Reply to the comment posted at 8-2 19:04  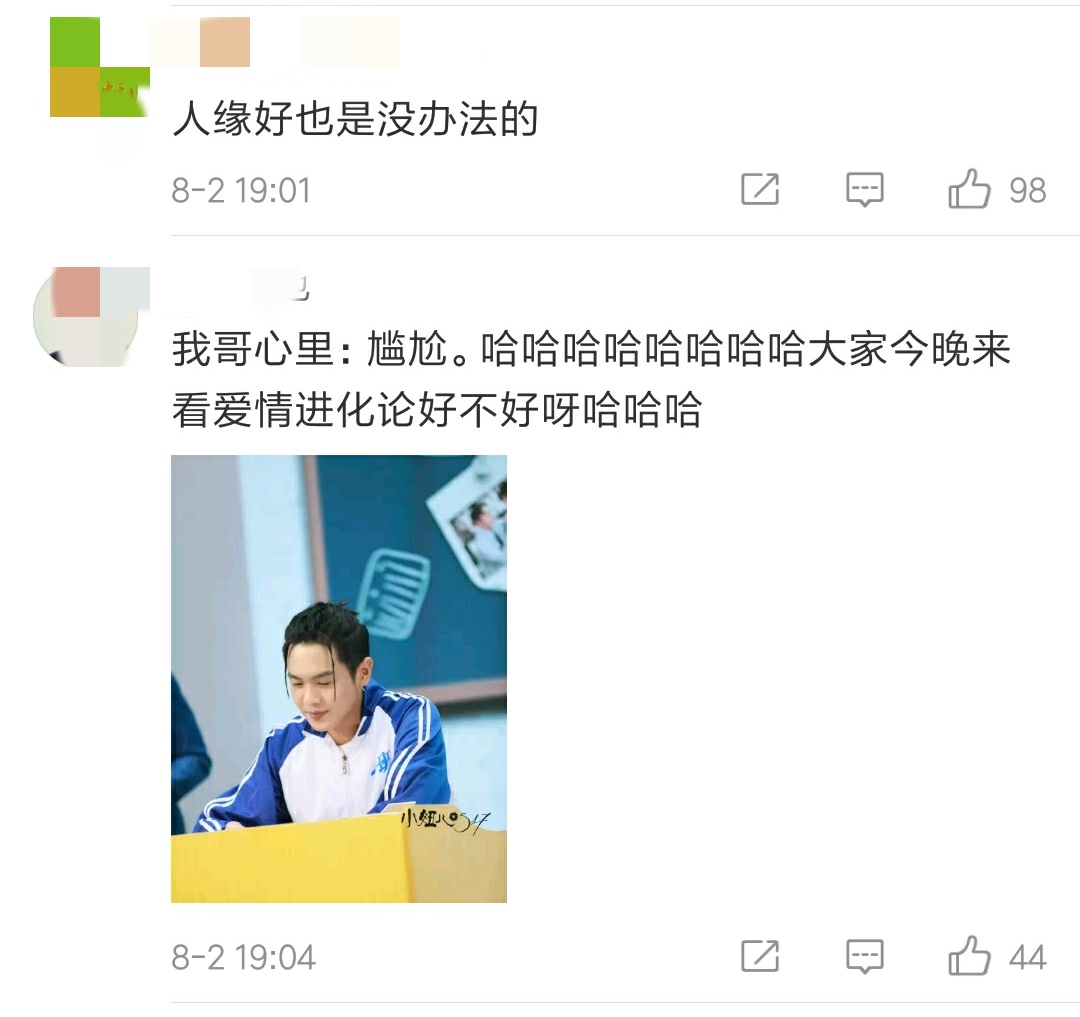(x=865, y=957)
